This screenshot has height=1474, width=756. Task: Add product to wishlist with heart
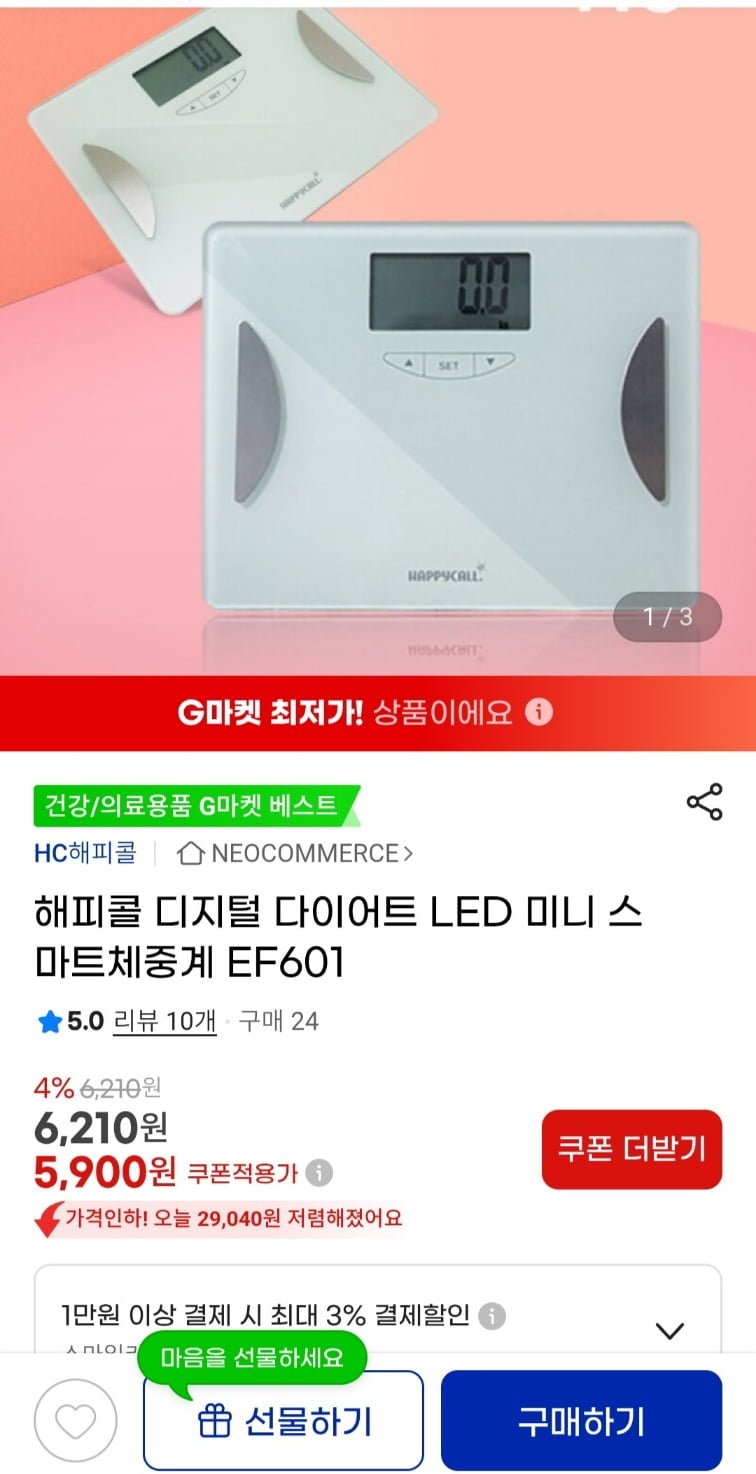coord(76,1421)
